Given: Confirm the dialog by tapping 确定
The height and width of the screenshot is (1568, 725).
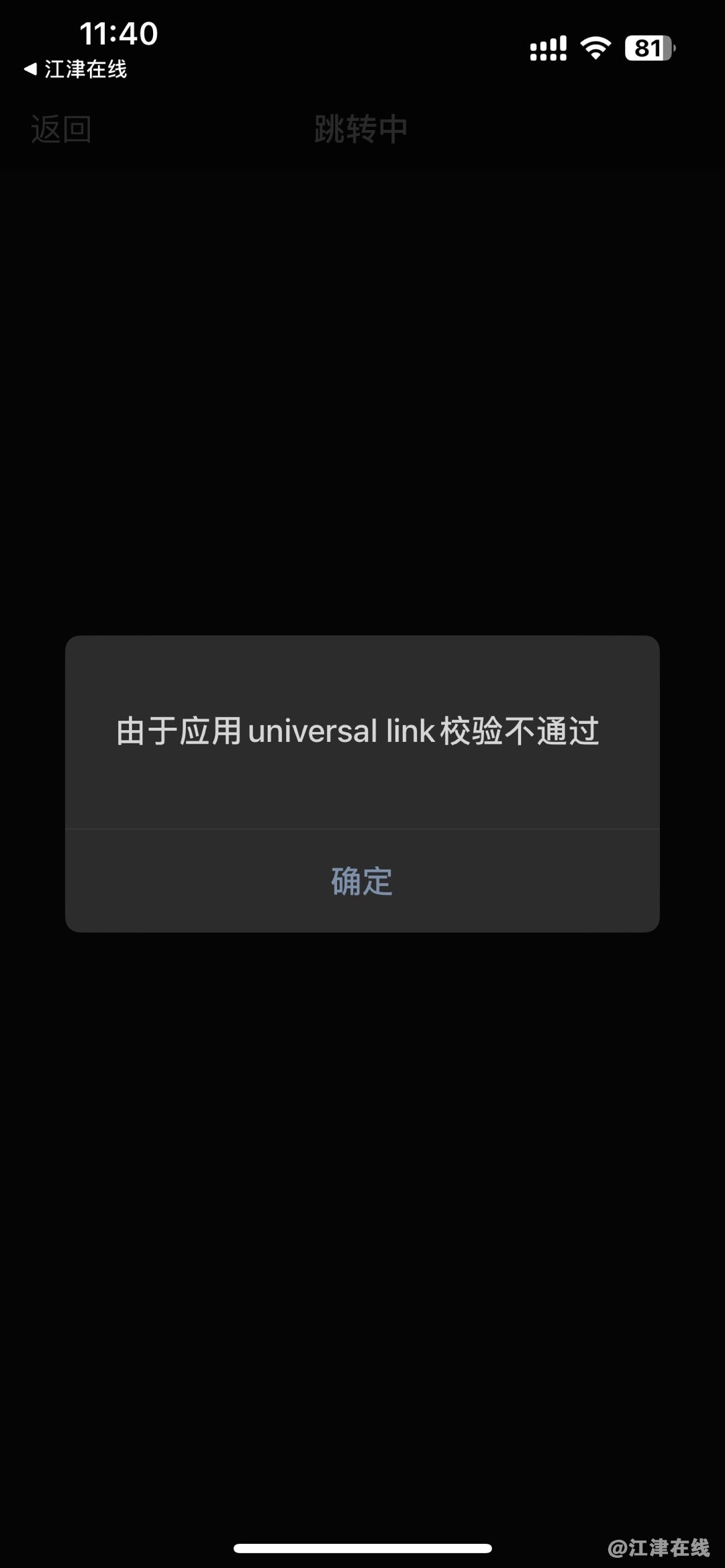Looking at the screenshot, I should click(362, 881).
